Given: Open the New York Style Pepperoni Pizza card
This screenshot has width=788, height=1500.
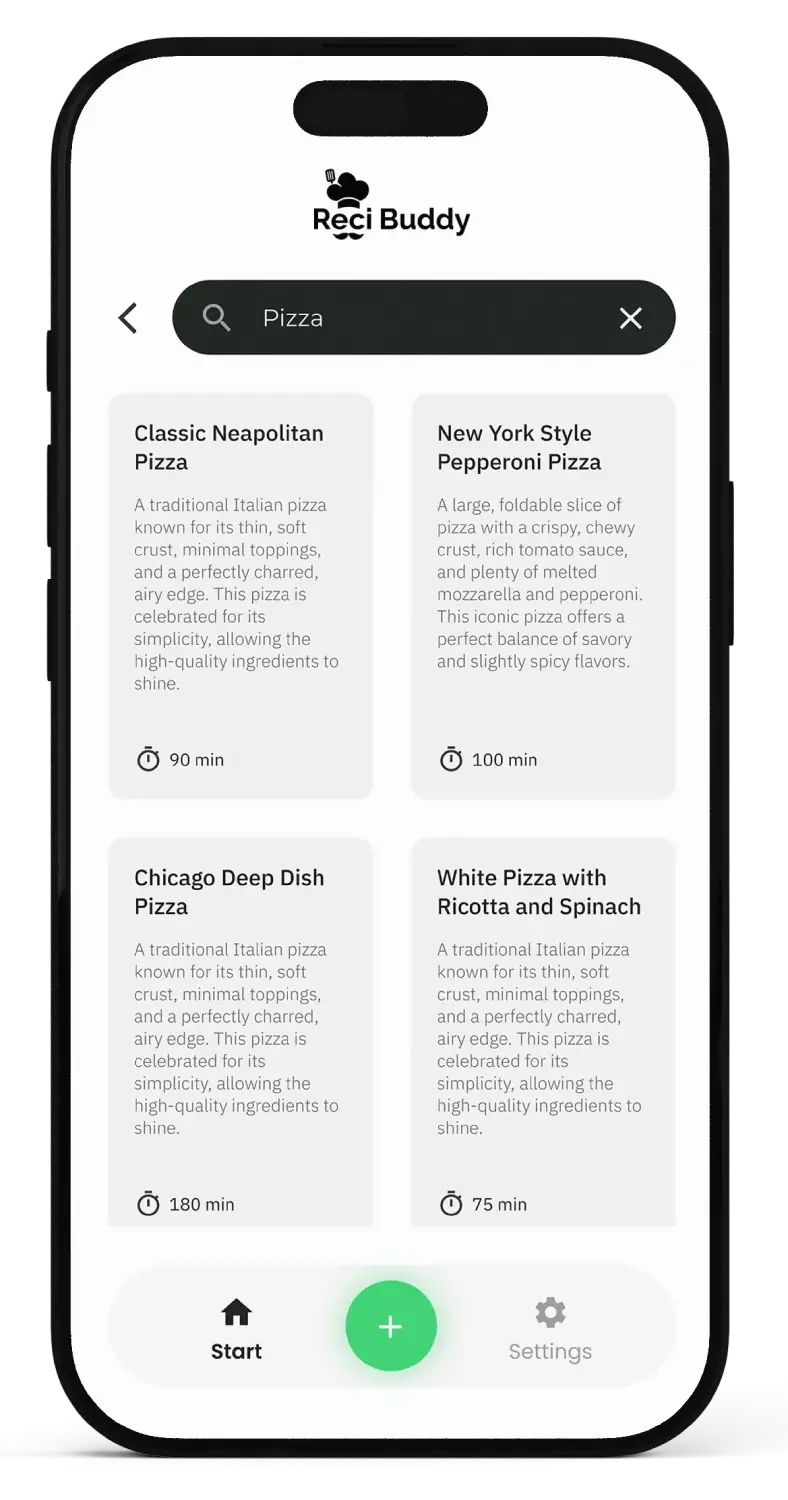Looking at the screenshot, I should tap(543, 595).
